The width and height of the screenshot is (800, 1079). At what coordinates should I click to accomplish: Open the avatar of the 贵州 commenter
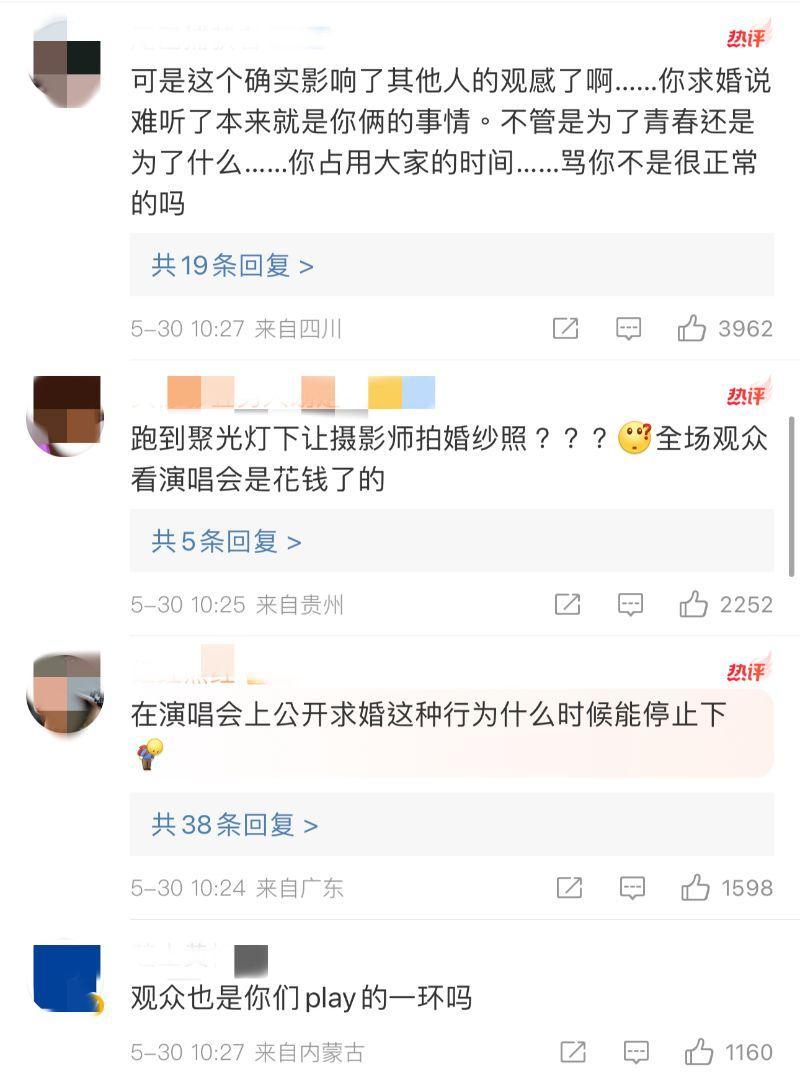pos(66,414)
